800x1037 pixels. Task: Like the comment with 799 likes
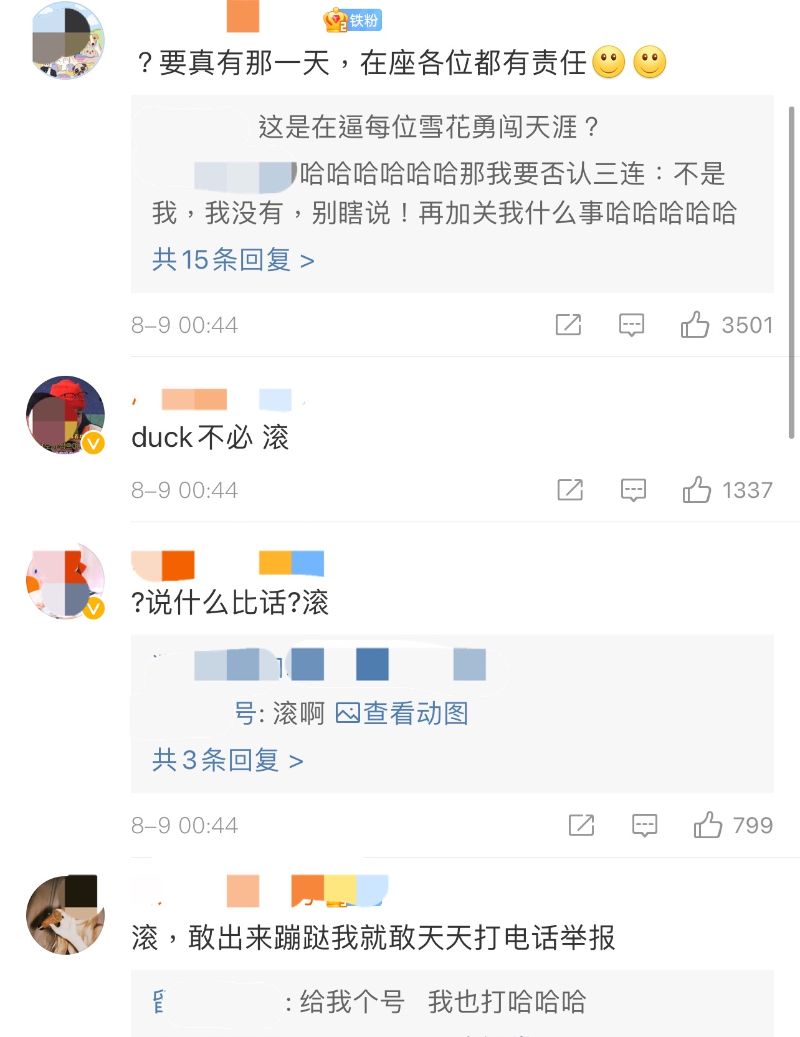click(708, 825)
